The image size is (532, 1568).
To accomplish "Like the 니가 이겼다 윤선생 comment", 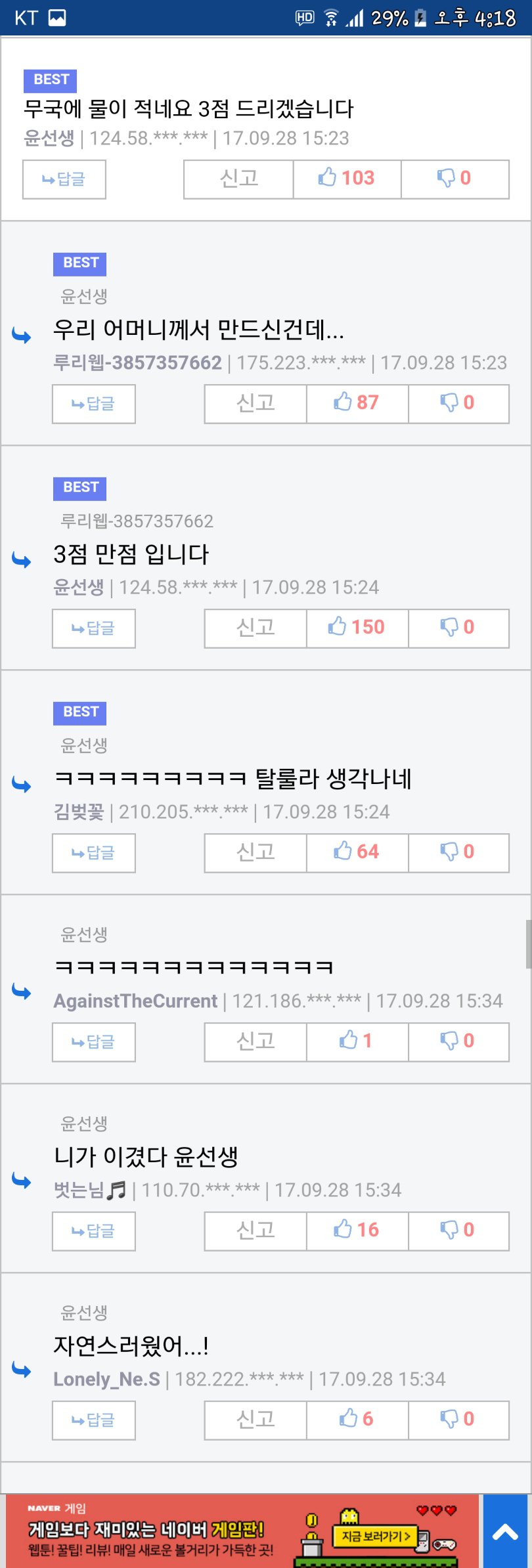I will click(357, 1231).
